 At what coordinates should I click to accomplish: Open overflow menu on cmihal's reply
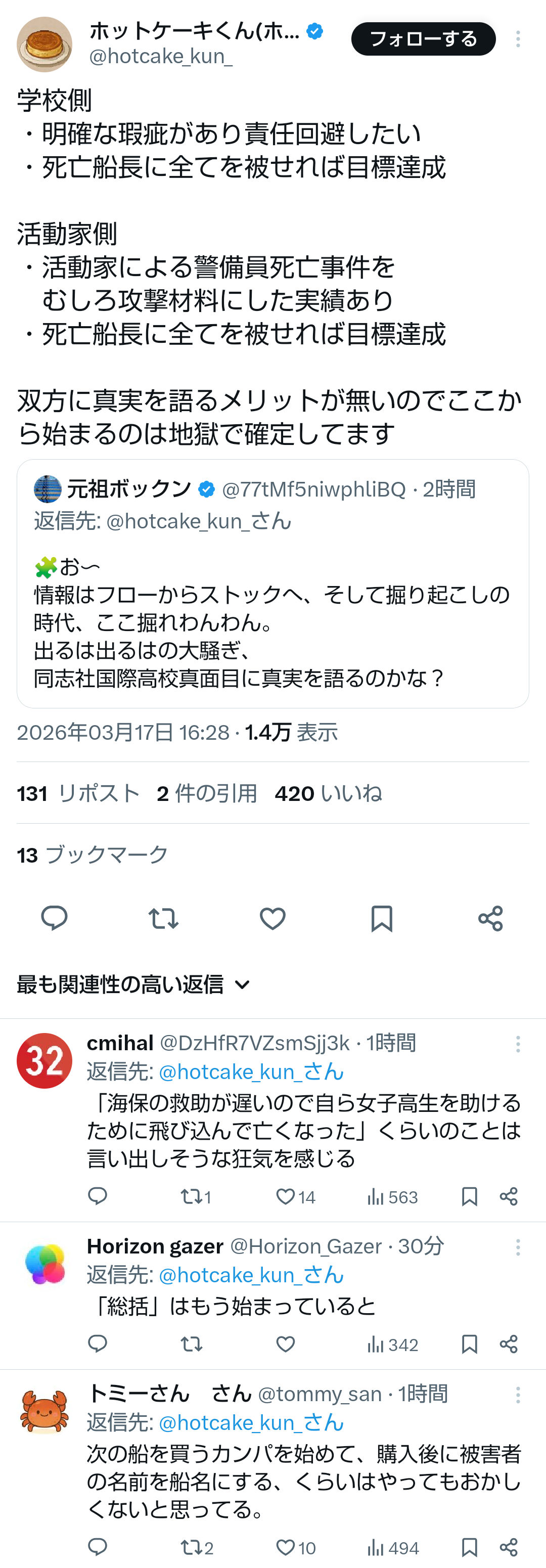coord(518,1044)
